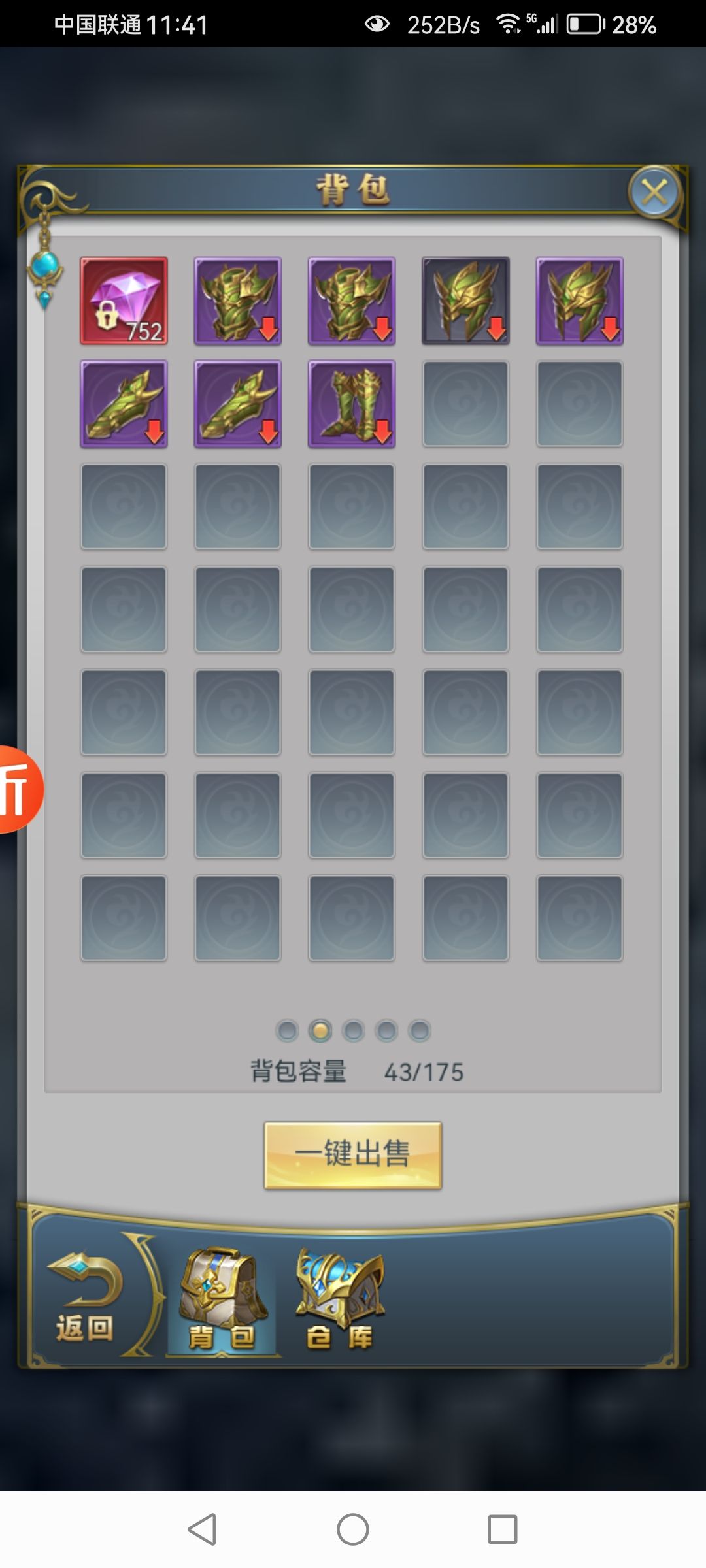
Task: Open the system recent apps view
Action: [x=502, y=1529]
